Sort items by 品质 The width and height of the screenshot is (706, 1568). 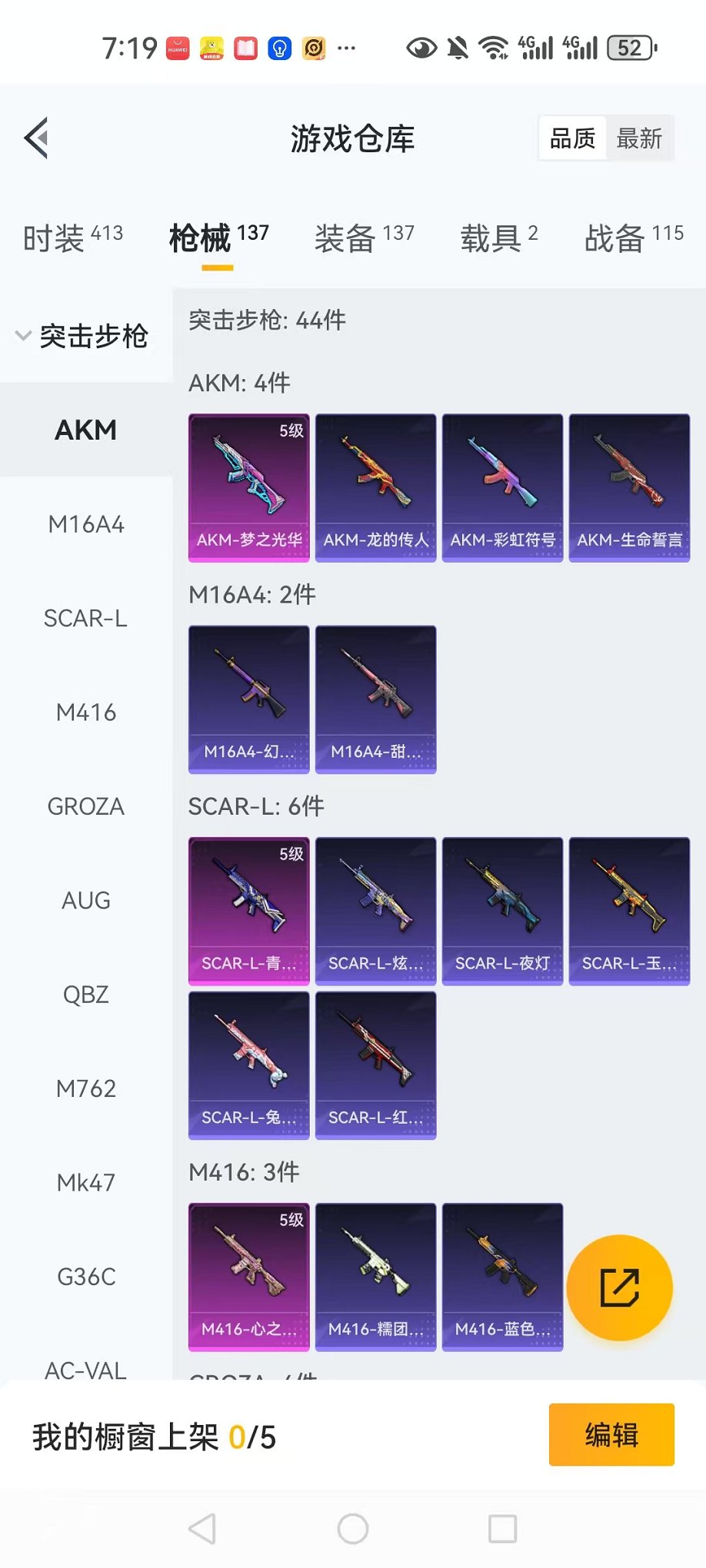(572, 139)
